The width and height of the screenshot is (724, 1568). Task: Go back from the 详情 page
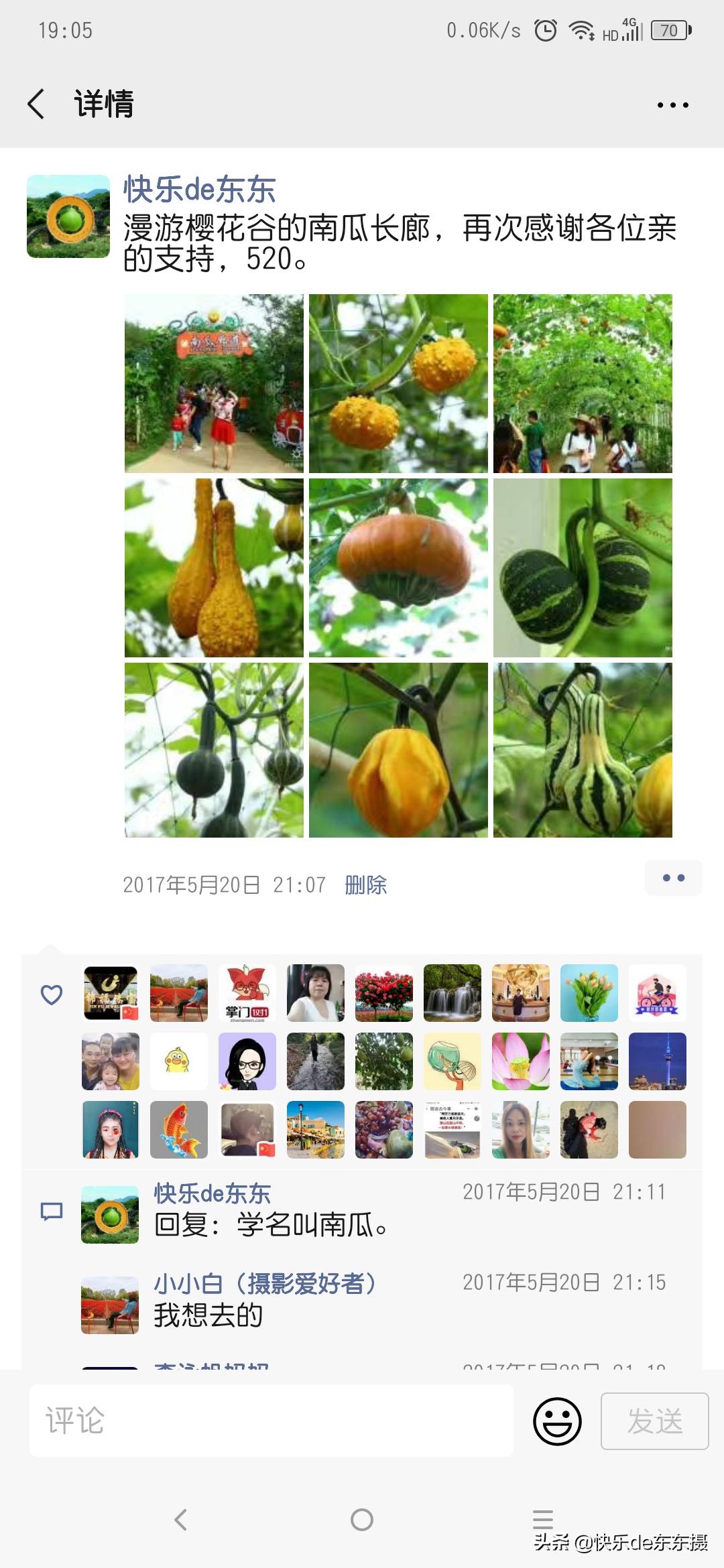(36, 105)
